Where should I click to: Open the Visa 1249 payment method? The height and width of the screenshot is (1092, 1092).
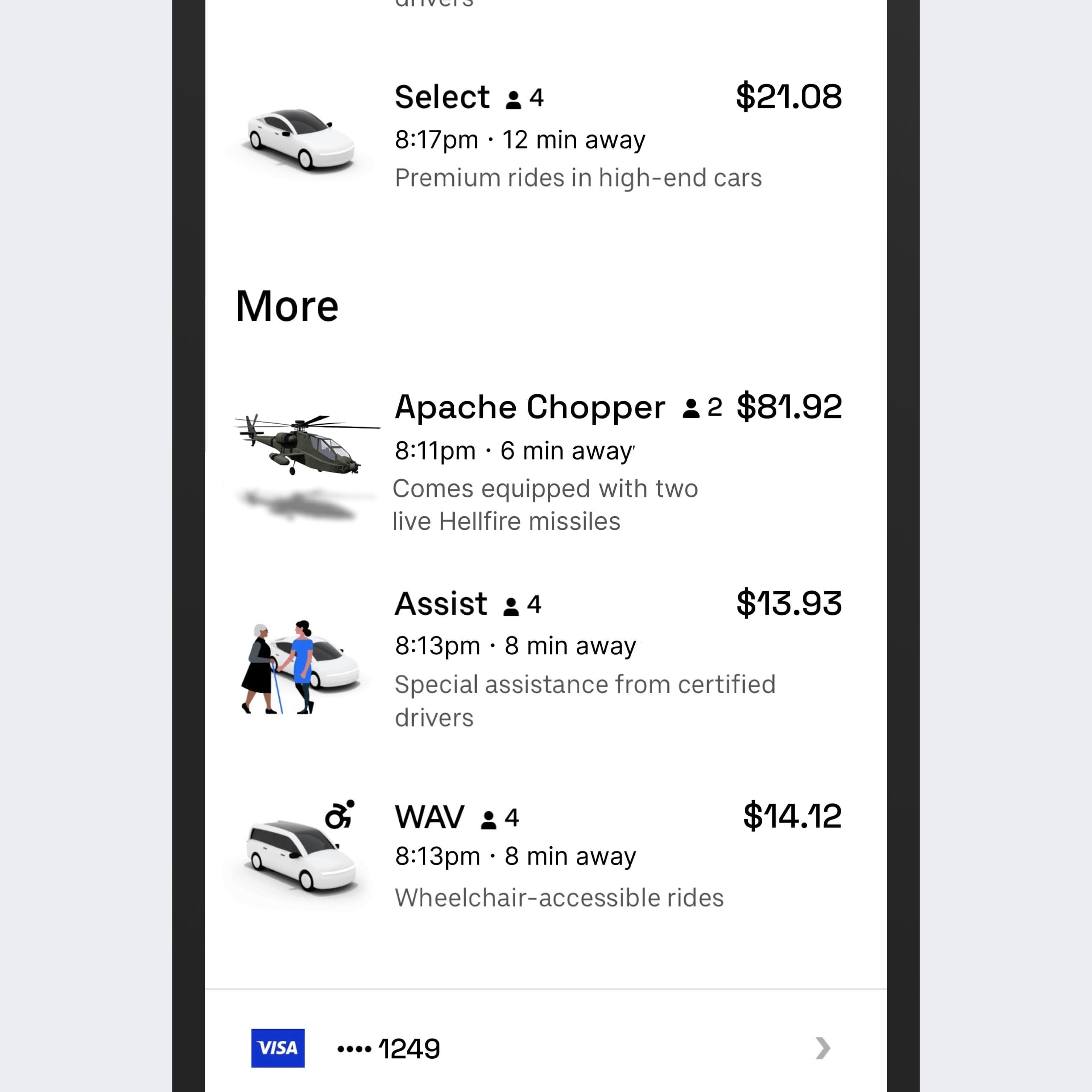coord(546,1048)
